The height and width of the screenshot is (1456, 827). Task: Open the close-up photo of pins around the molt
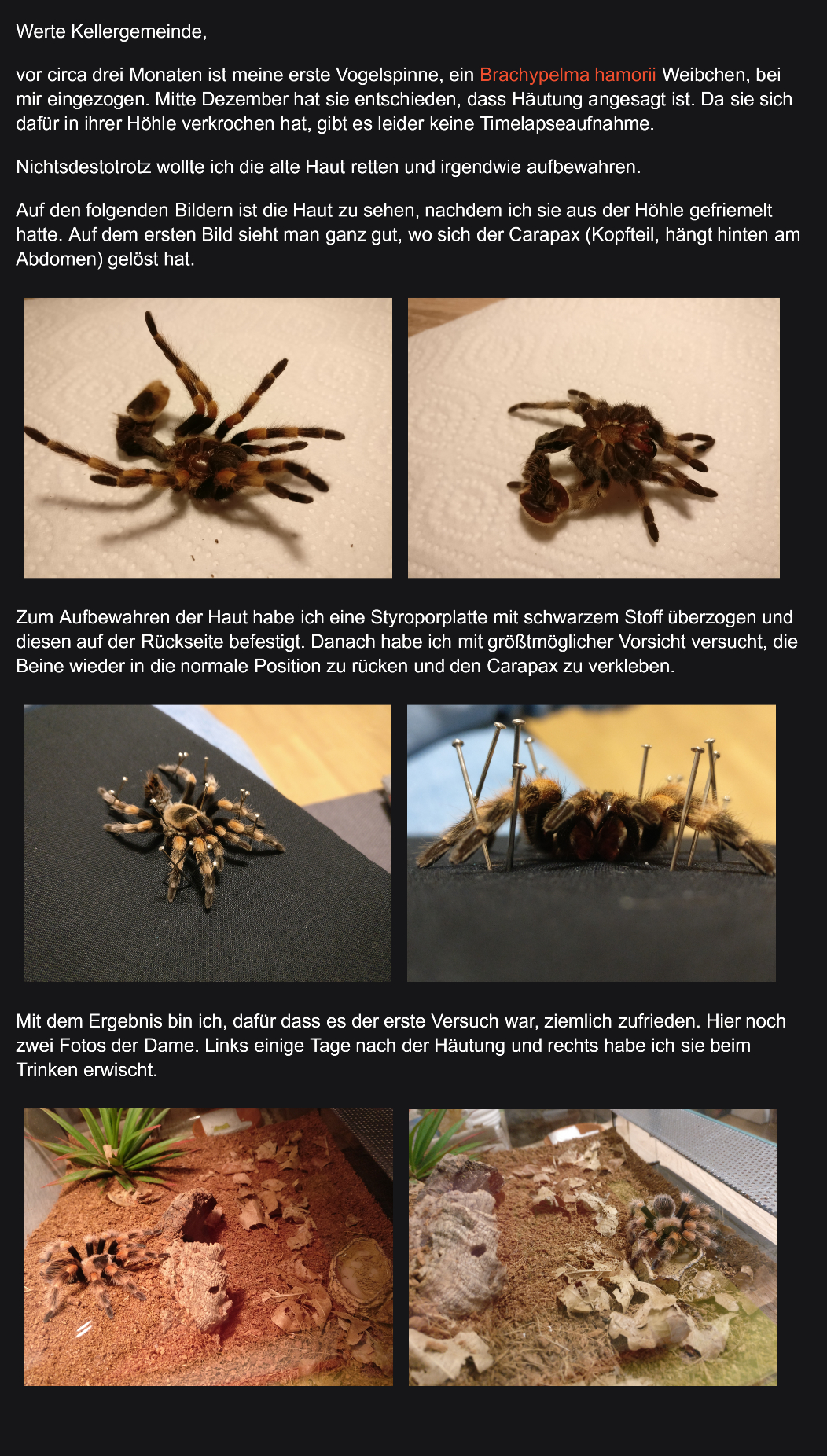coord(591,843)
